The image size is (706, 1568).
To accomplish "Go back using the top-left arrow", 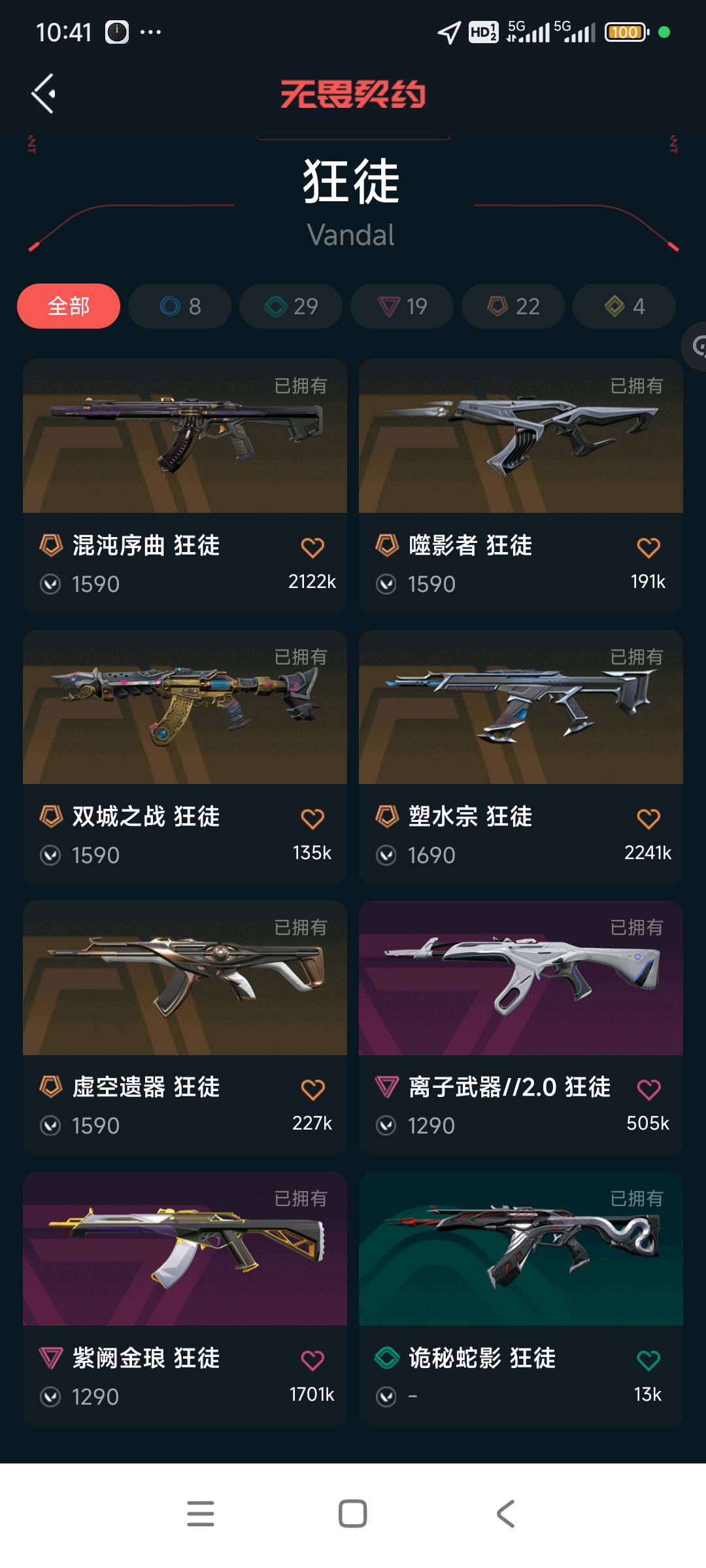I will point(43,94).
